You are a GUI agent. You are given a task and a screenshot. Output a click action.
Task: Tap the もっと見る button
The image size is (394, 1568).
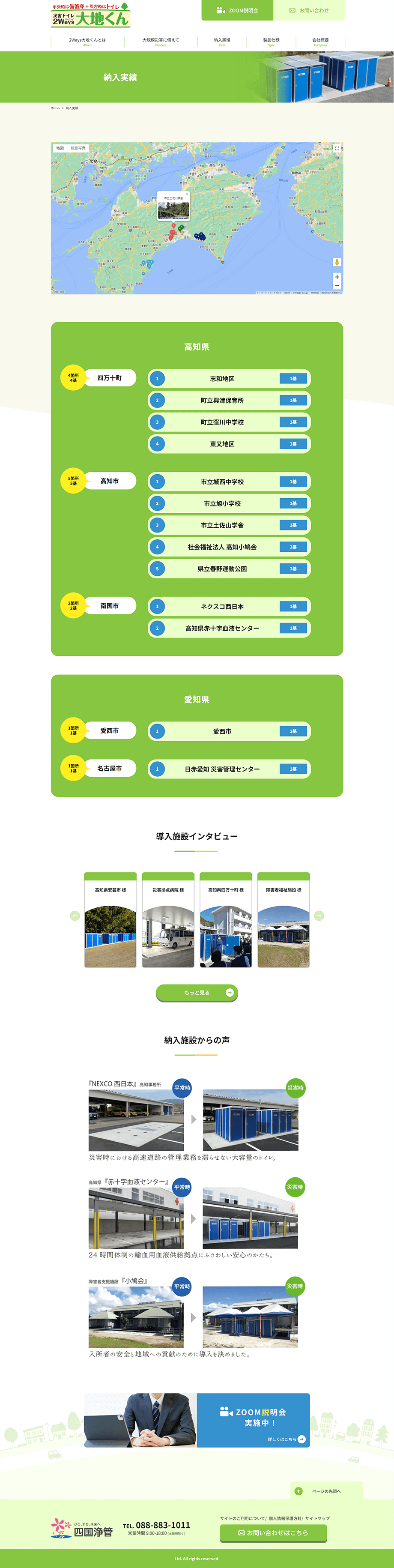coord(197,993)
